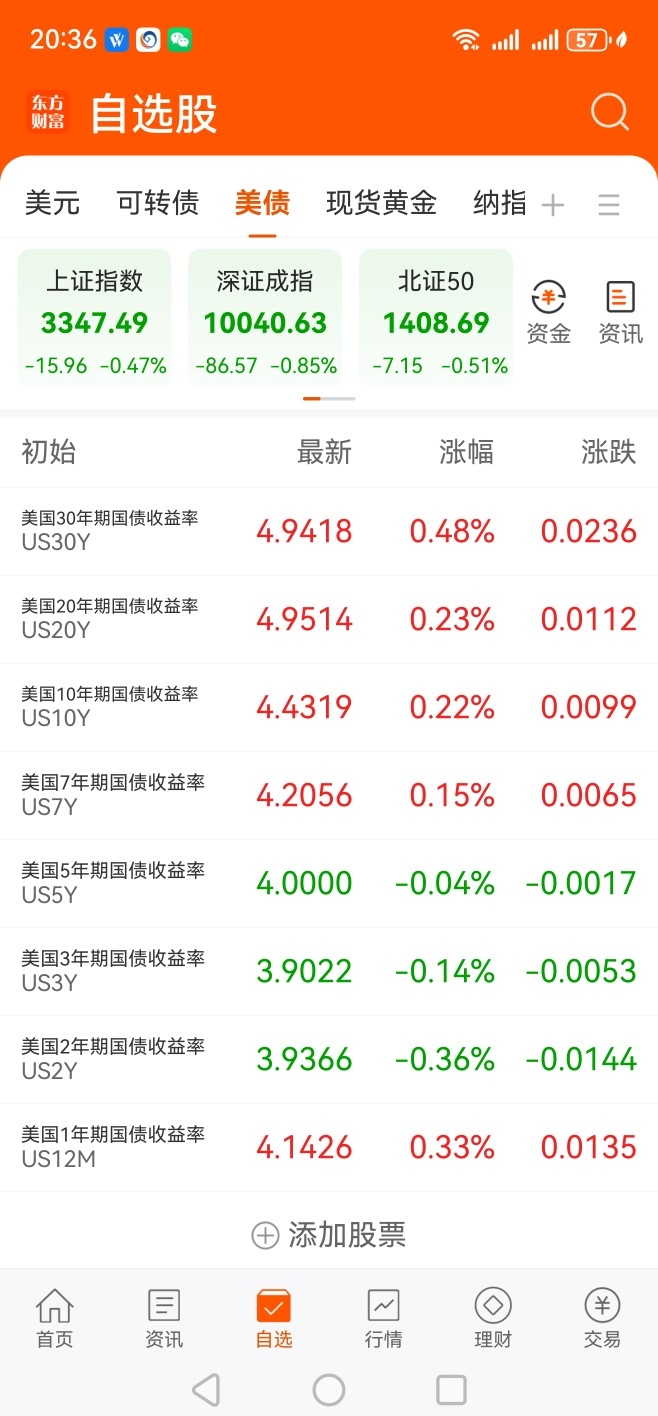Viewport: 658px width, 1416px height.
Task: View the 北证50 index card
Action: pyautogui.click(x=436, y=317)
